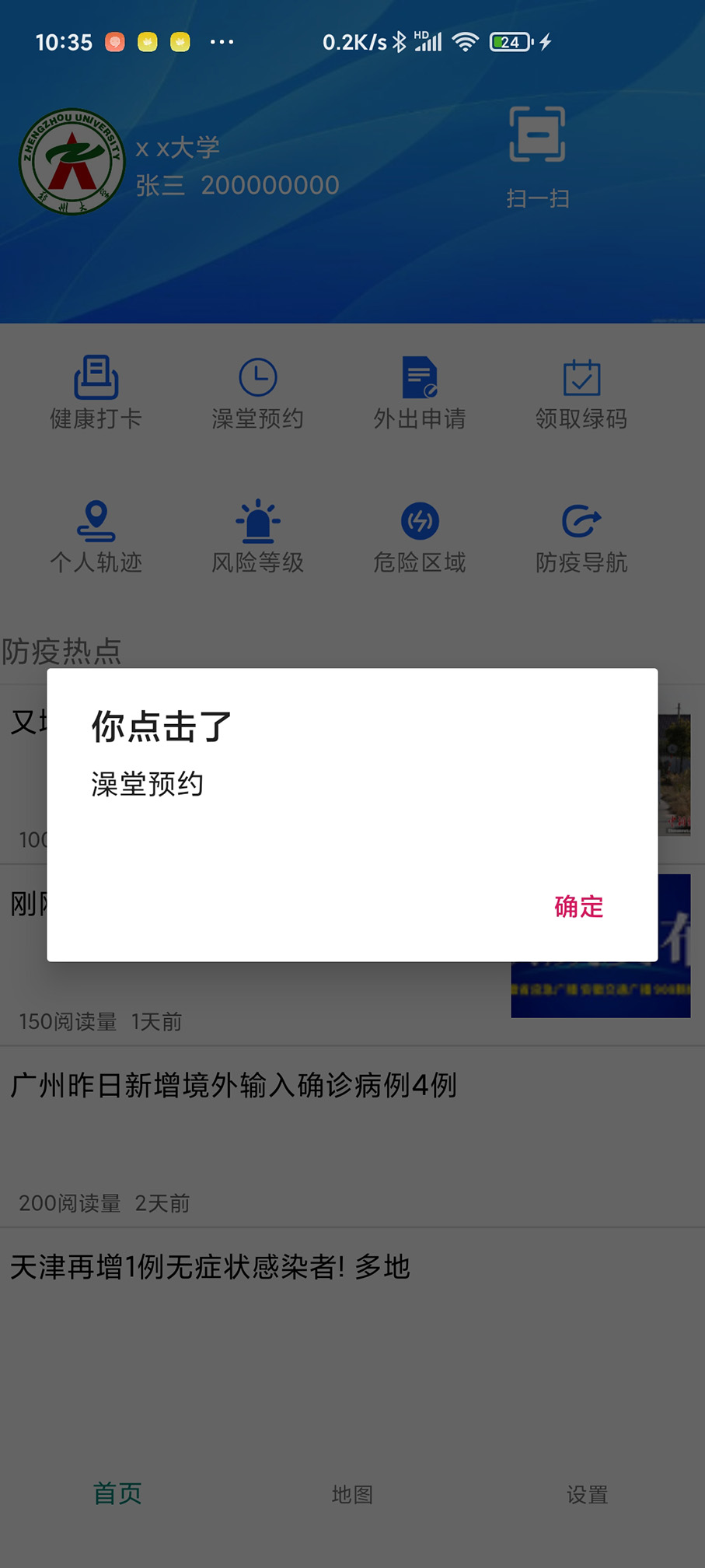Switch to the 地图 map tab

pos(351,1494)
